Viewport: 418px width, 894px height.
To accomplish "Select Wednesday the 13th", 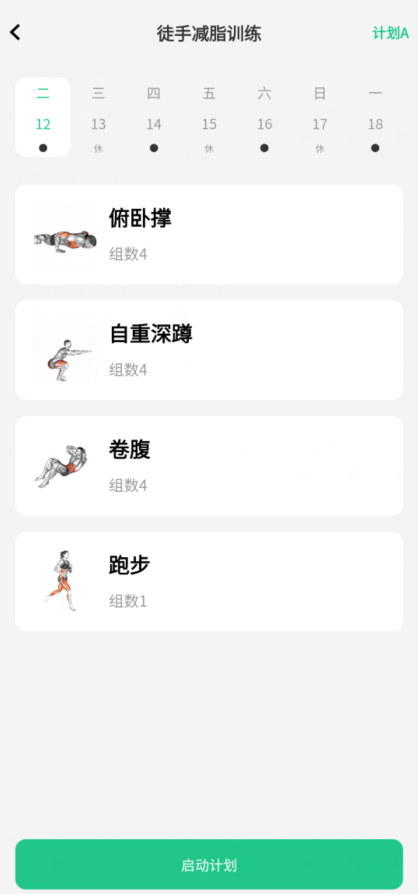I will click(x=98, y=117).
